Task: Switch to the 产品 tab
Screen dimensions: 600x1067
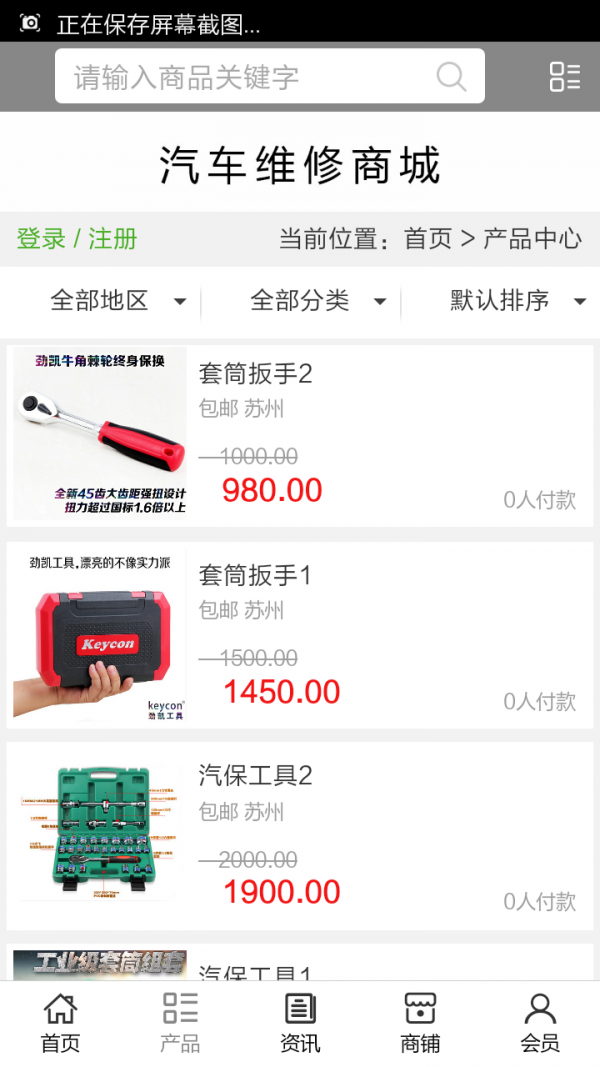Action: 180,1023
